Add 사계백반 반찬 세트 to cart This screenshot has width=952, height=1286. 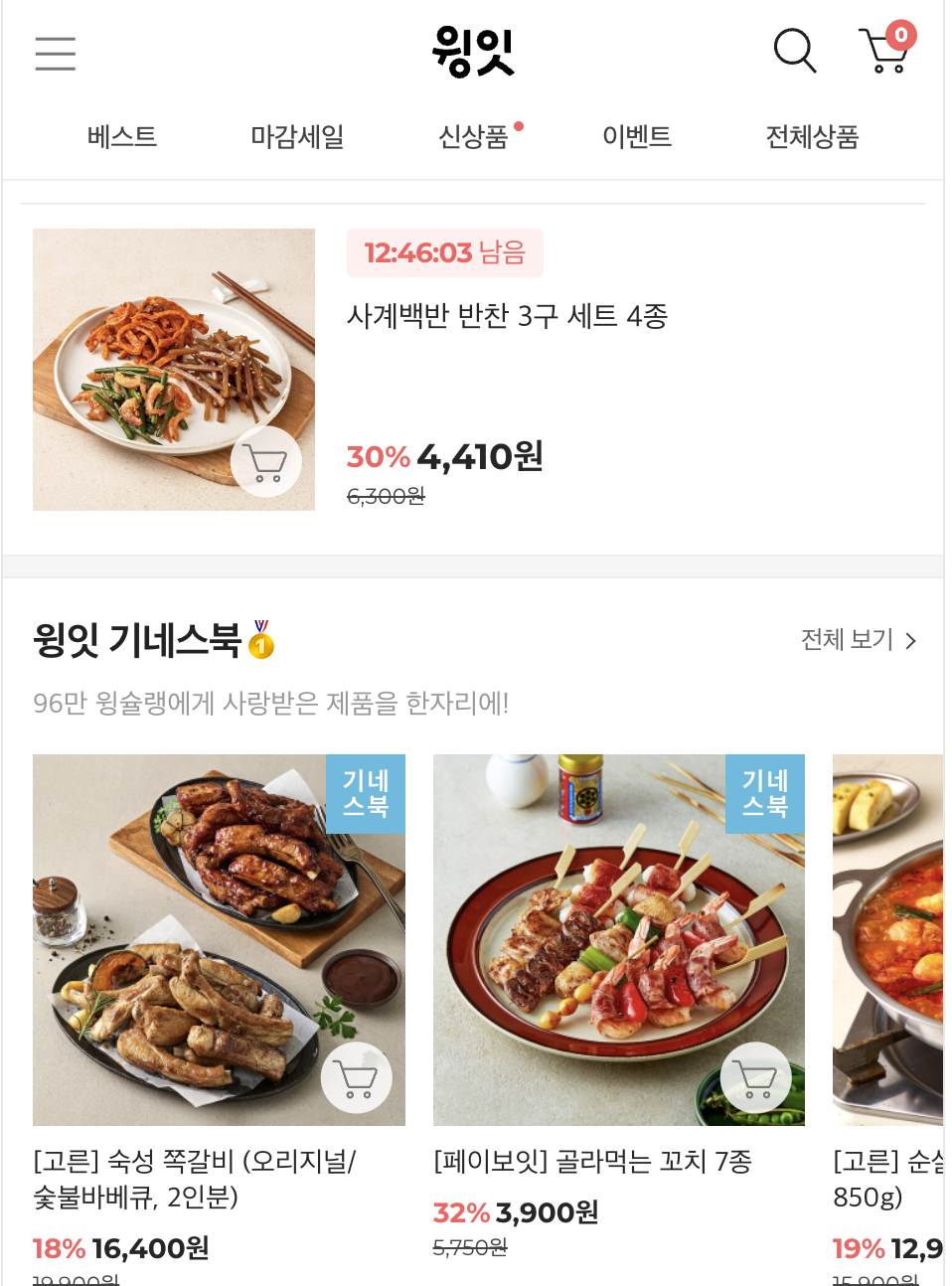[265, 462]
